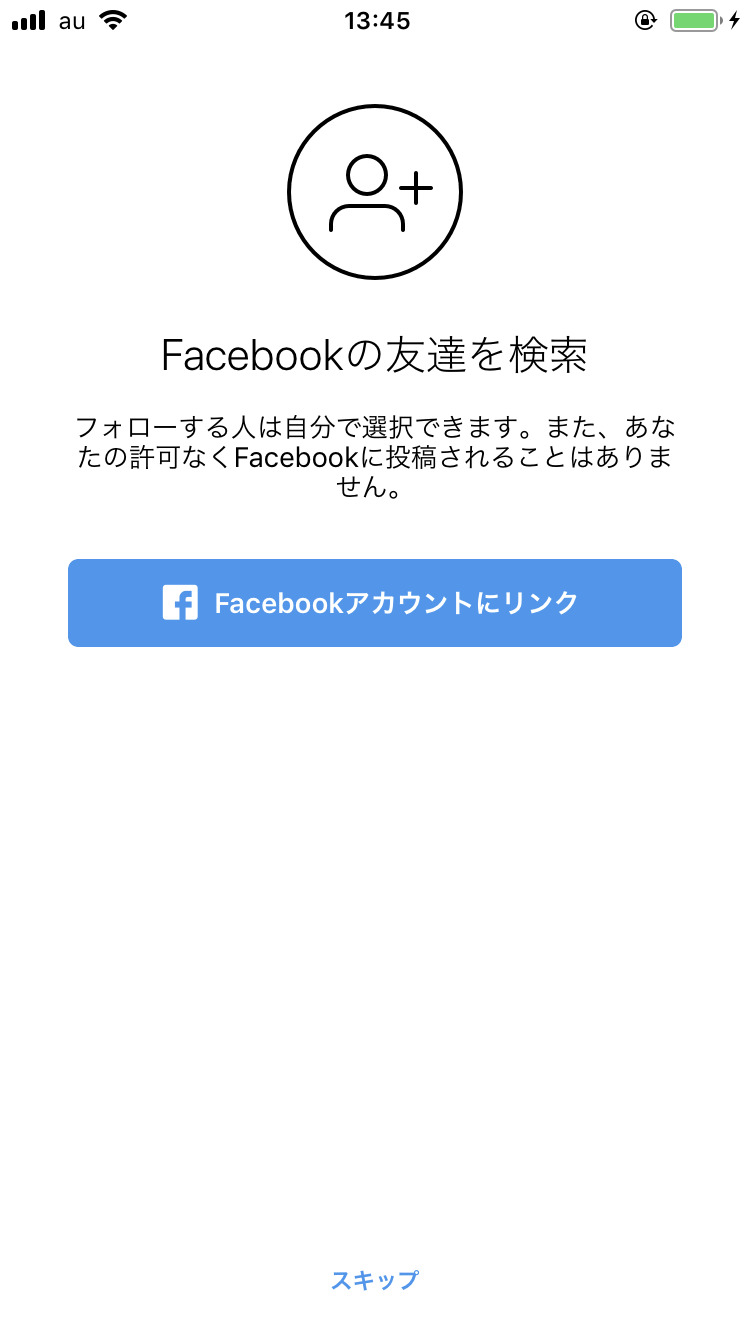Skip with the スキップ link

(375, 1279)
